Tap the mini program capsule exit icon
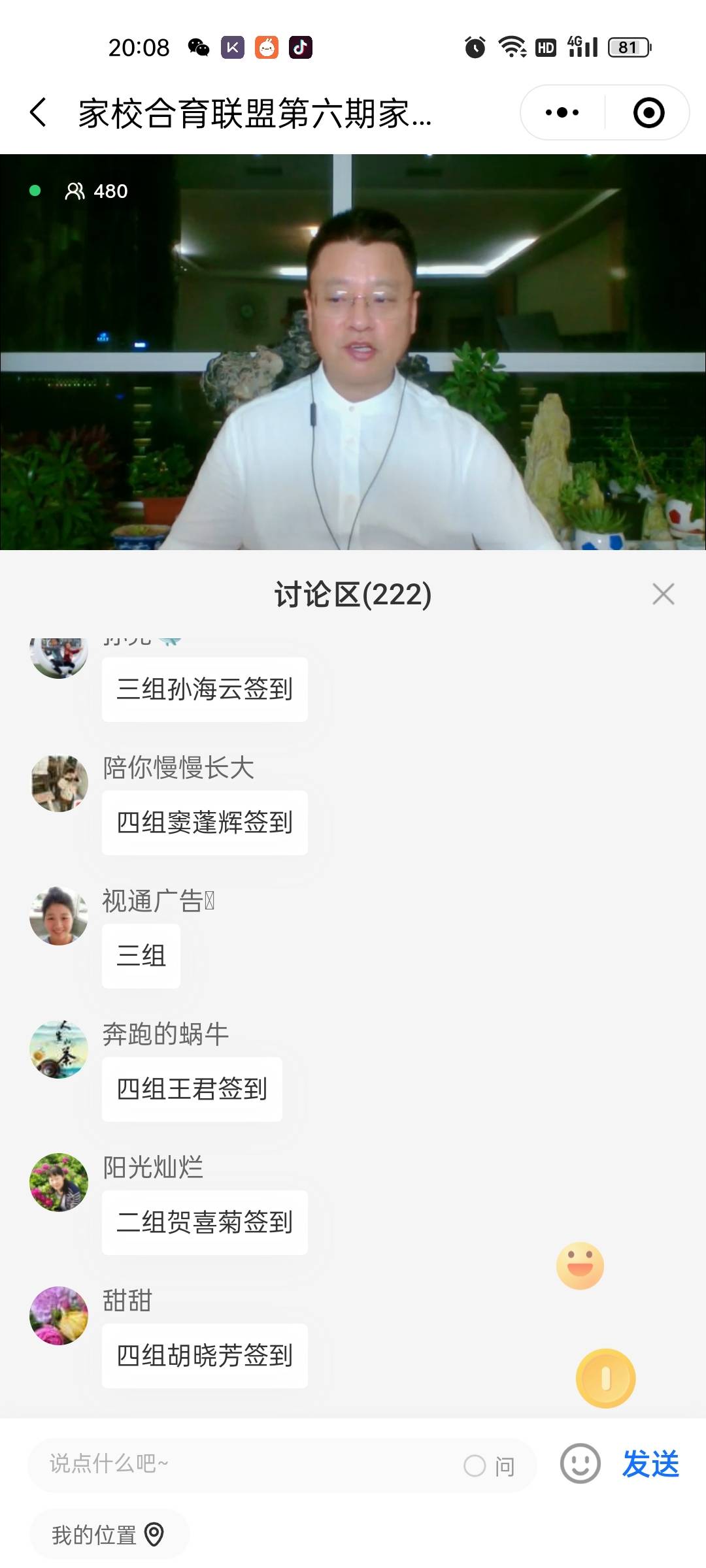The width and height of the screenshot is (706, 1568). coord(647,112)
